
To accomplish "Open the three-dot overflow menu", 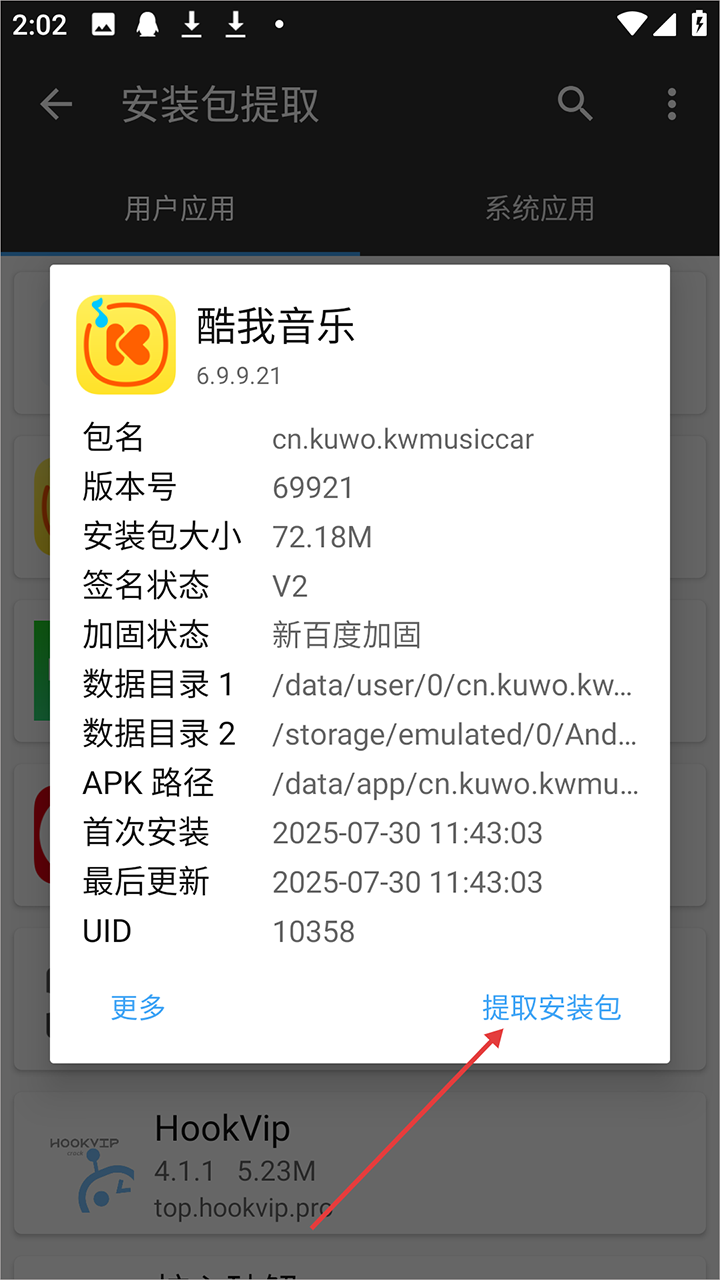I will point(672,104).
